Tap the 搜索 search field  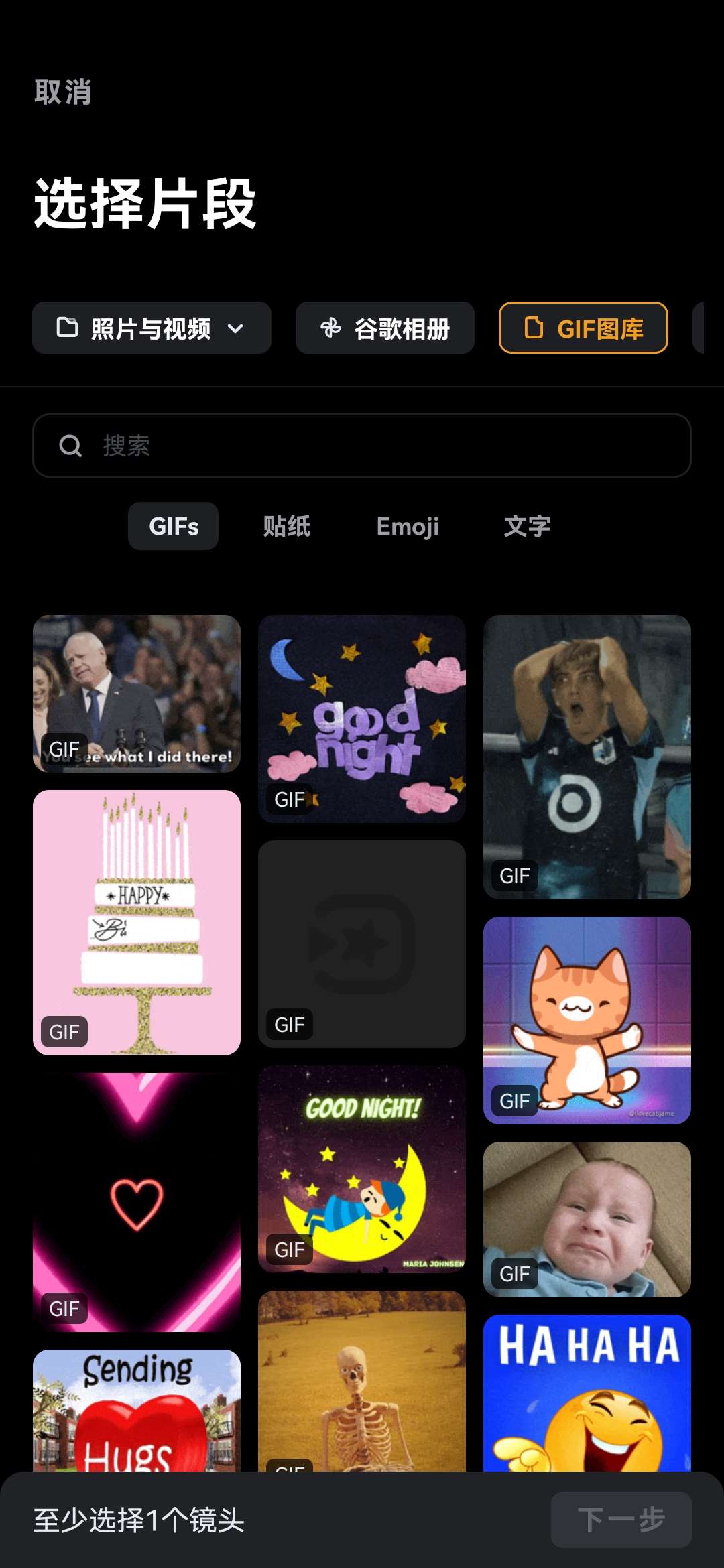click(x=362, y=446)
